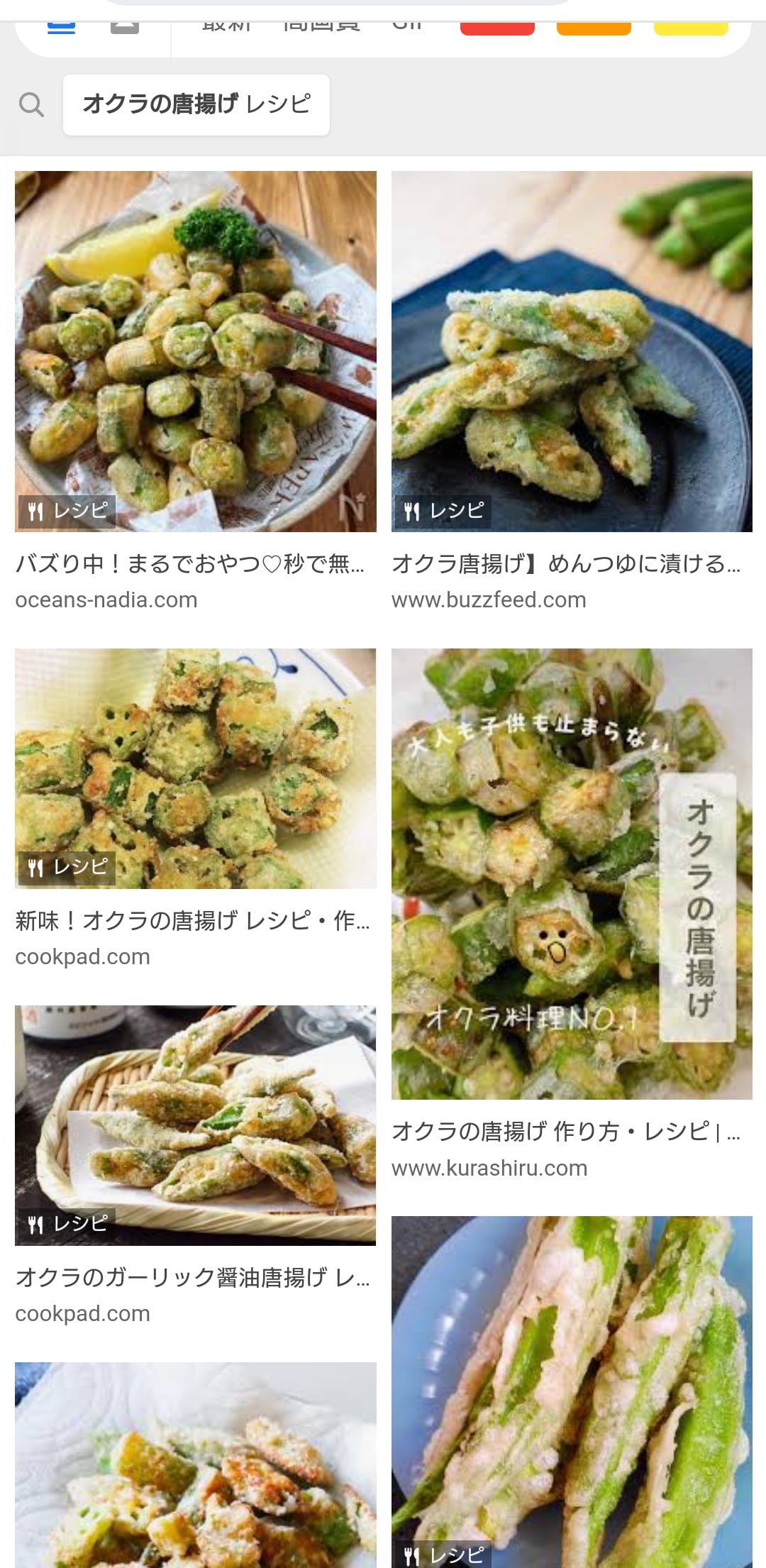
Task: Tap the オクラの唐揚げ レシピ search chip
Action: pyautogui.click(x=196, y=104)
